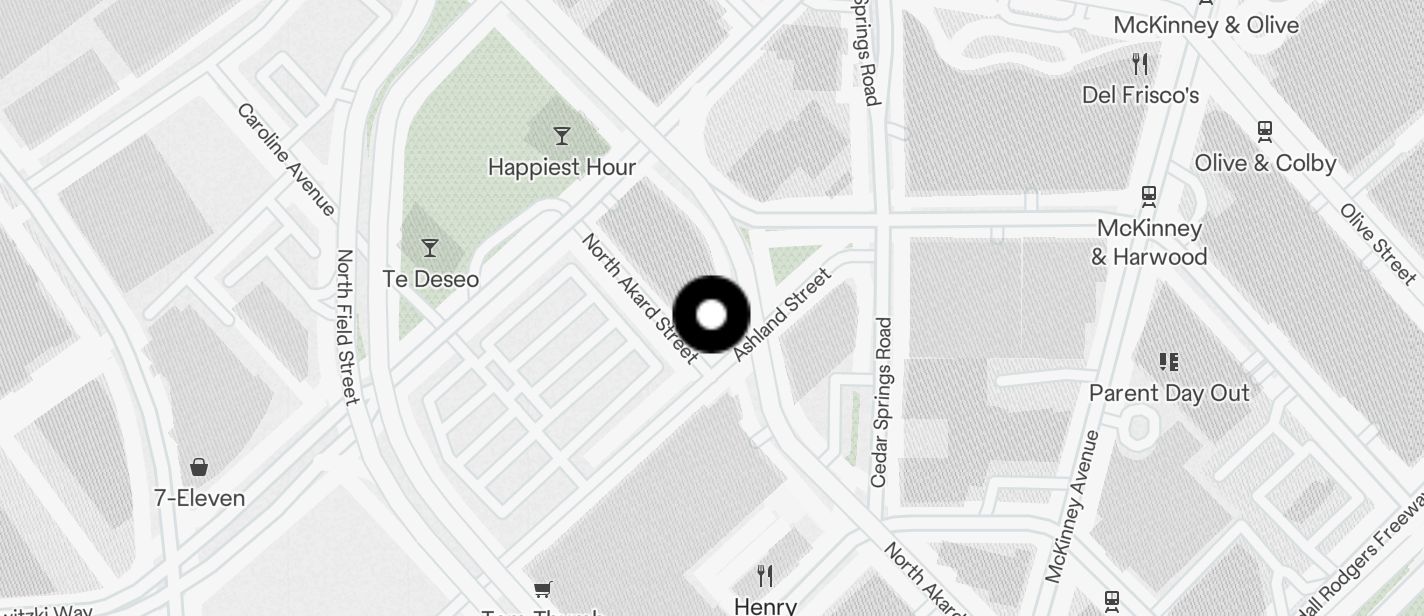Select the Henry restaurant marker
This screenshot has height=616, width=1424.
pyautogui.click(x=765, y=576)
